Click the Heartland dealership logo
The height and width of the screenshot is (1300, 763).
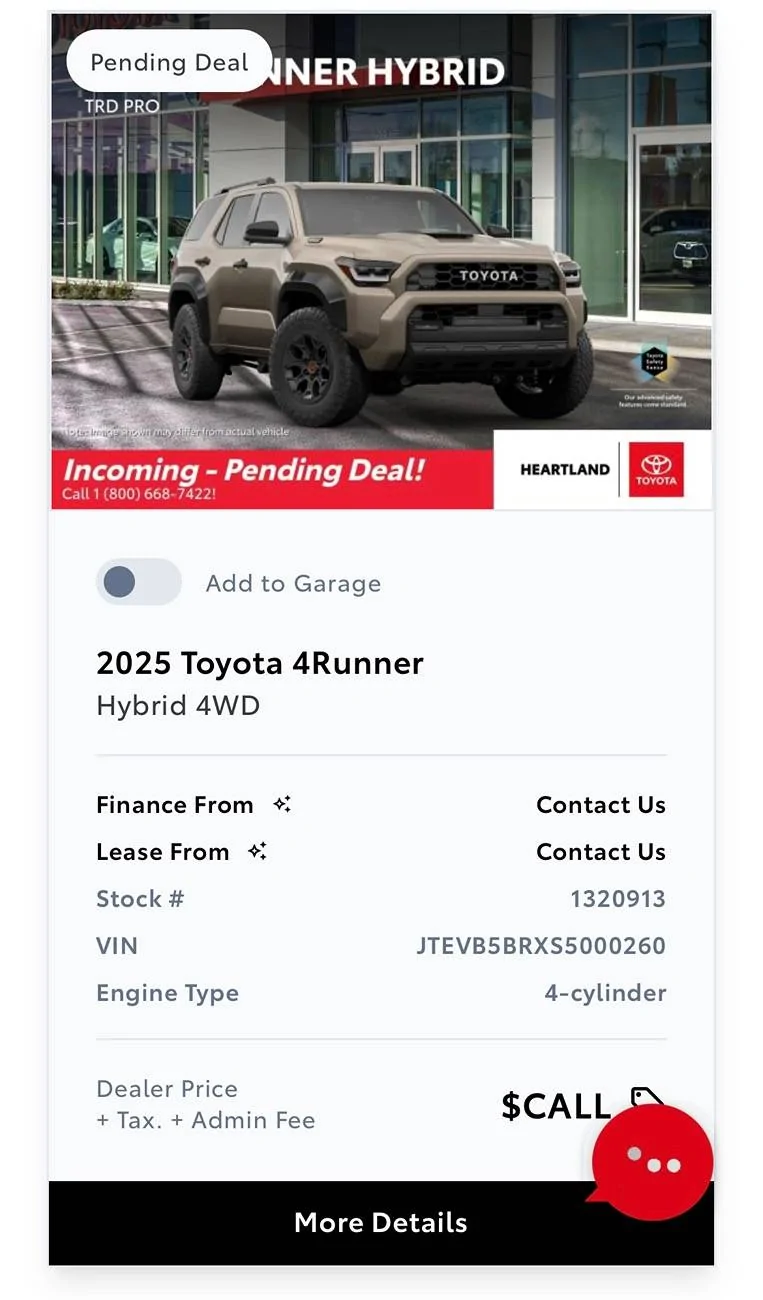[x=564, y=469]
